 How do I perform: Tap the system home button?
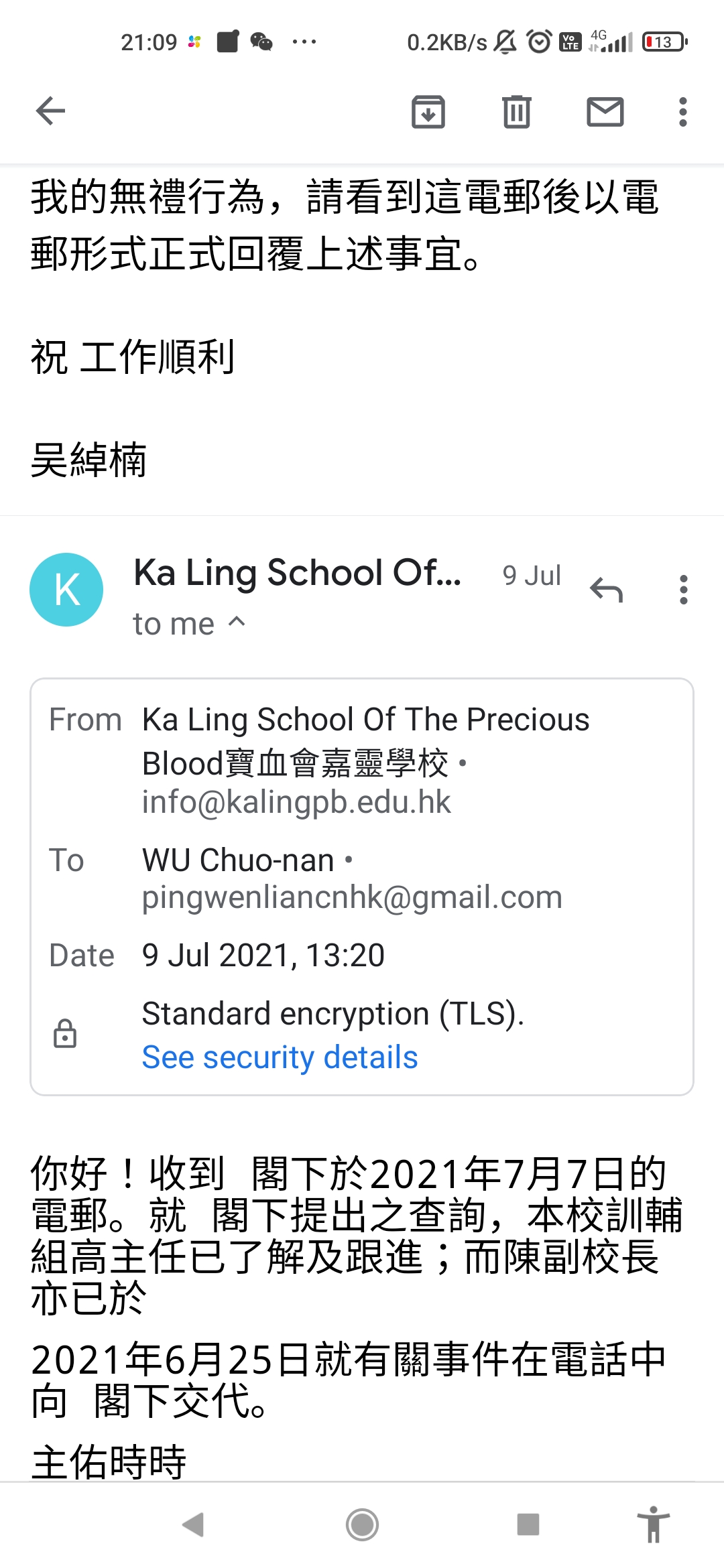(362, 1525)
